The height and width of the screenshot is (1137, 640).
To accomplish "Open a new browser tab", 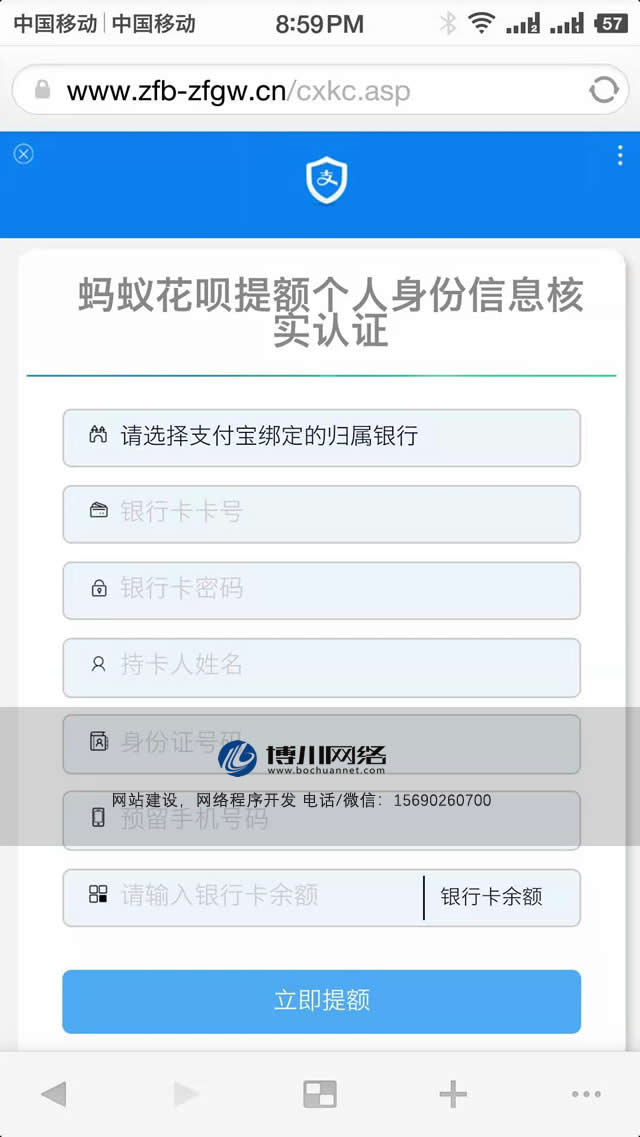I will coord(453,1094).
